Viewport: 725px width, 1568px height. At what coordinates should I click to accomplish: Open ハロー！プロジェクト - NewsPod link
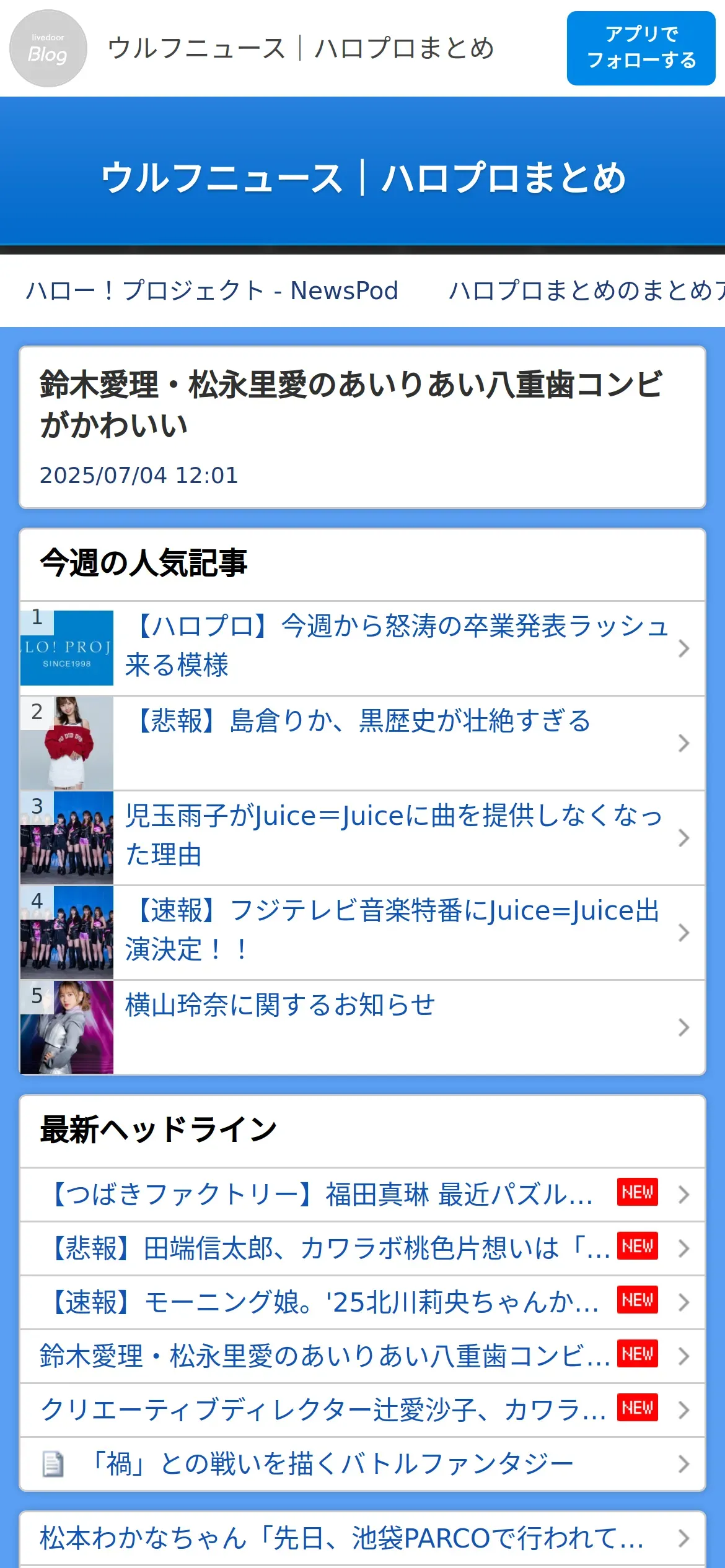[x=212, y=290]
